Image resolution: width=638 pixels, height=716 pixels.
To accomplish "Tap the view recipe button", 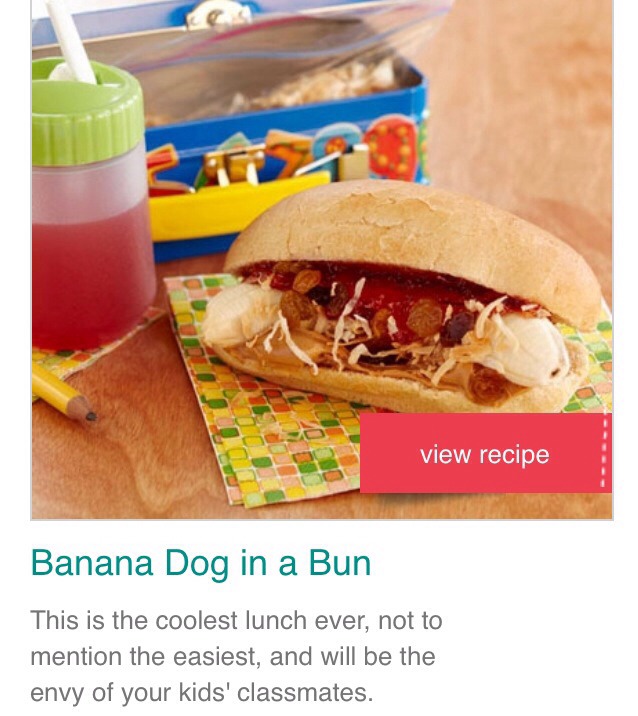I will click(x=485, y=454).
